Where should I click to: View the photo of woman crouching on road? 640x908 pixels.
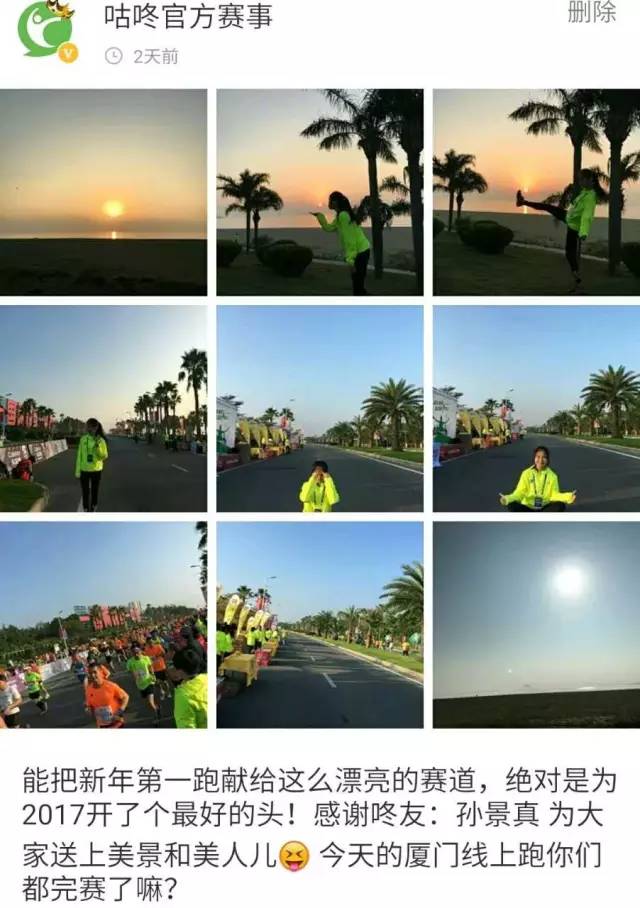320,408
